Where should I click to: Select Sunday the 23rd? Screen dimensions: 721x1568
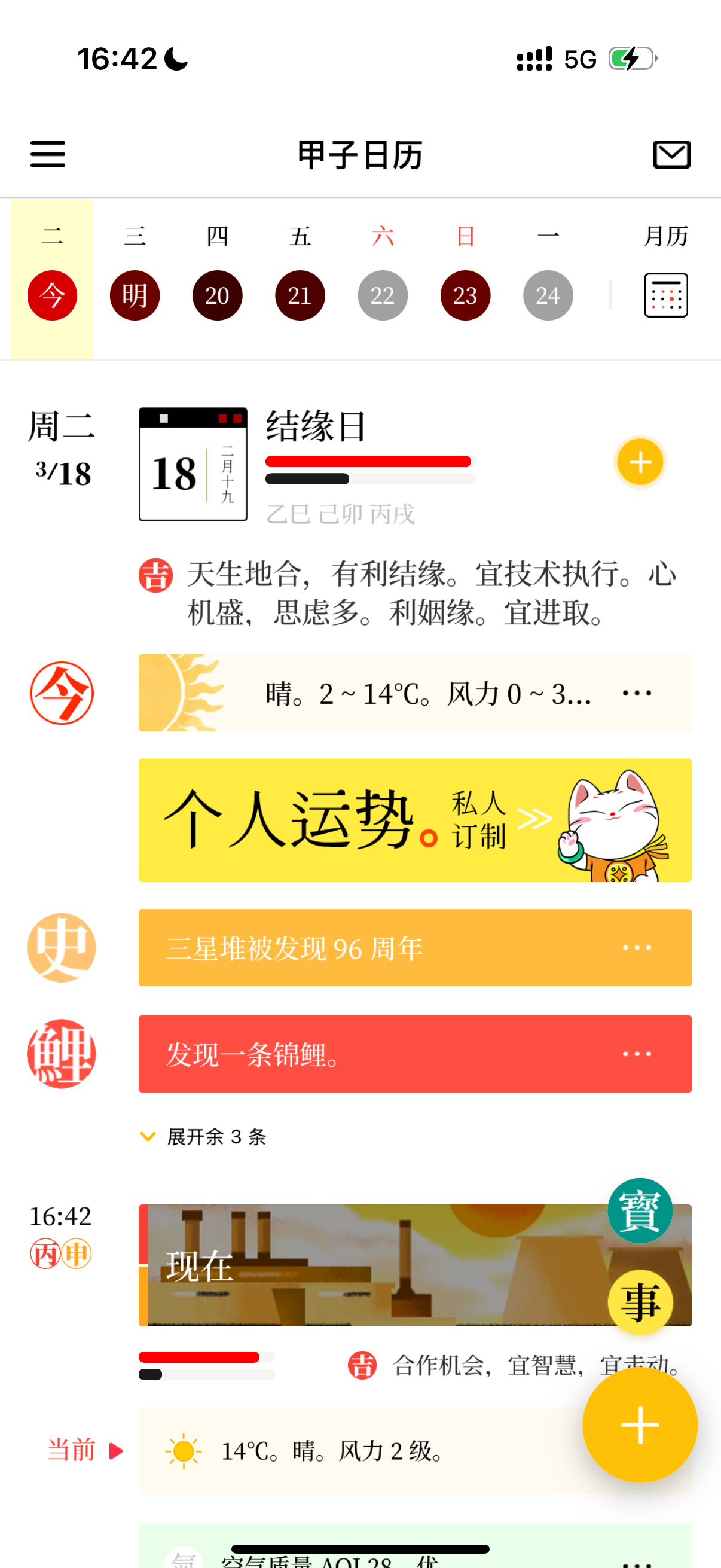466,295
